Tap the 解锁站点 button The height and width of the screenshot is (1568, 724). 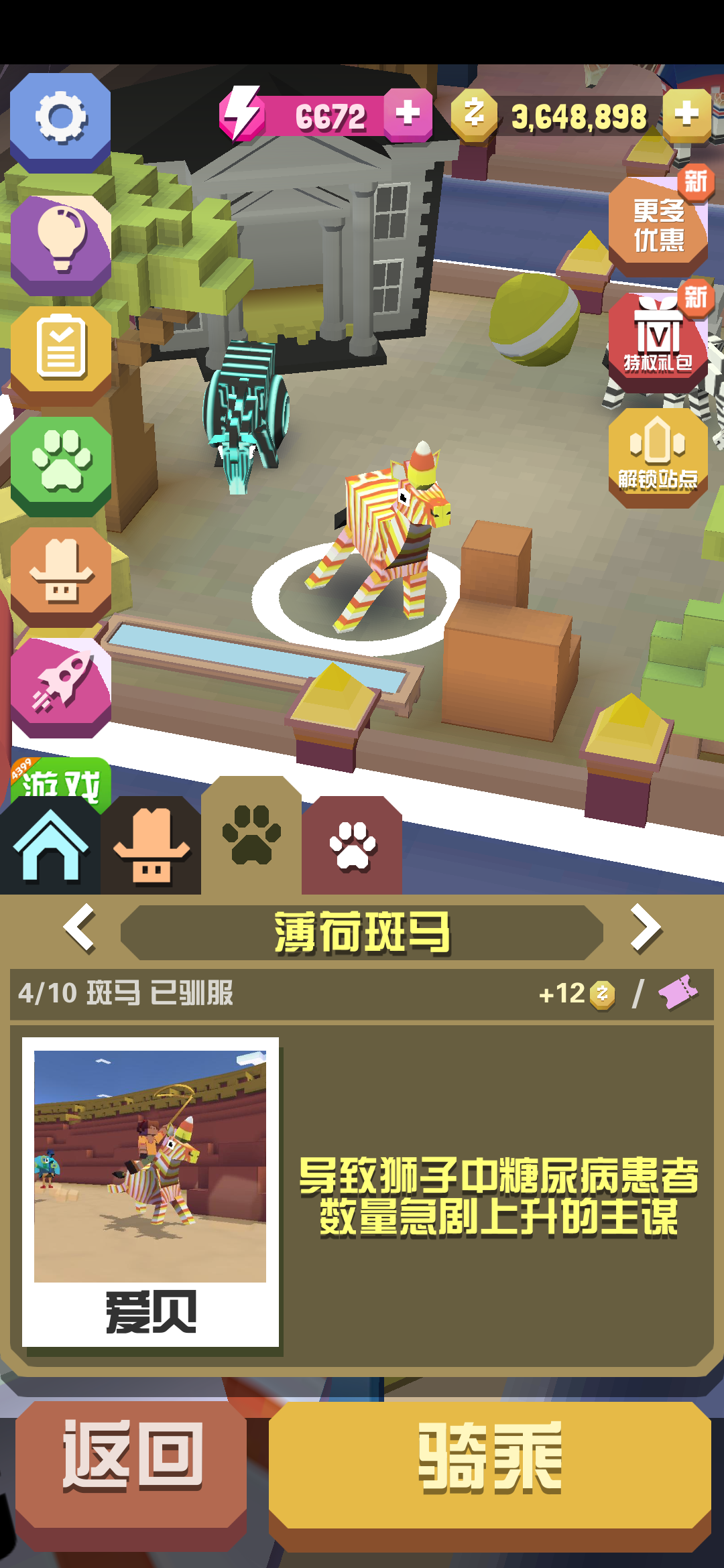click(x=658, y=456)
